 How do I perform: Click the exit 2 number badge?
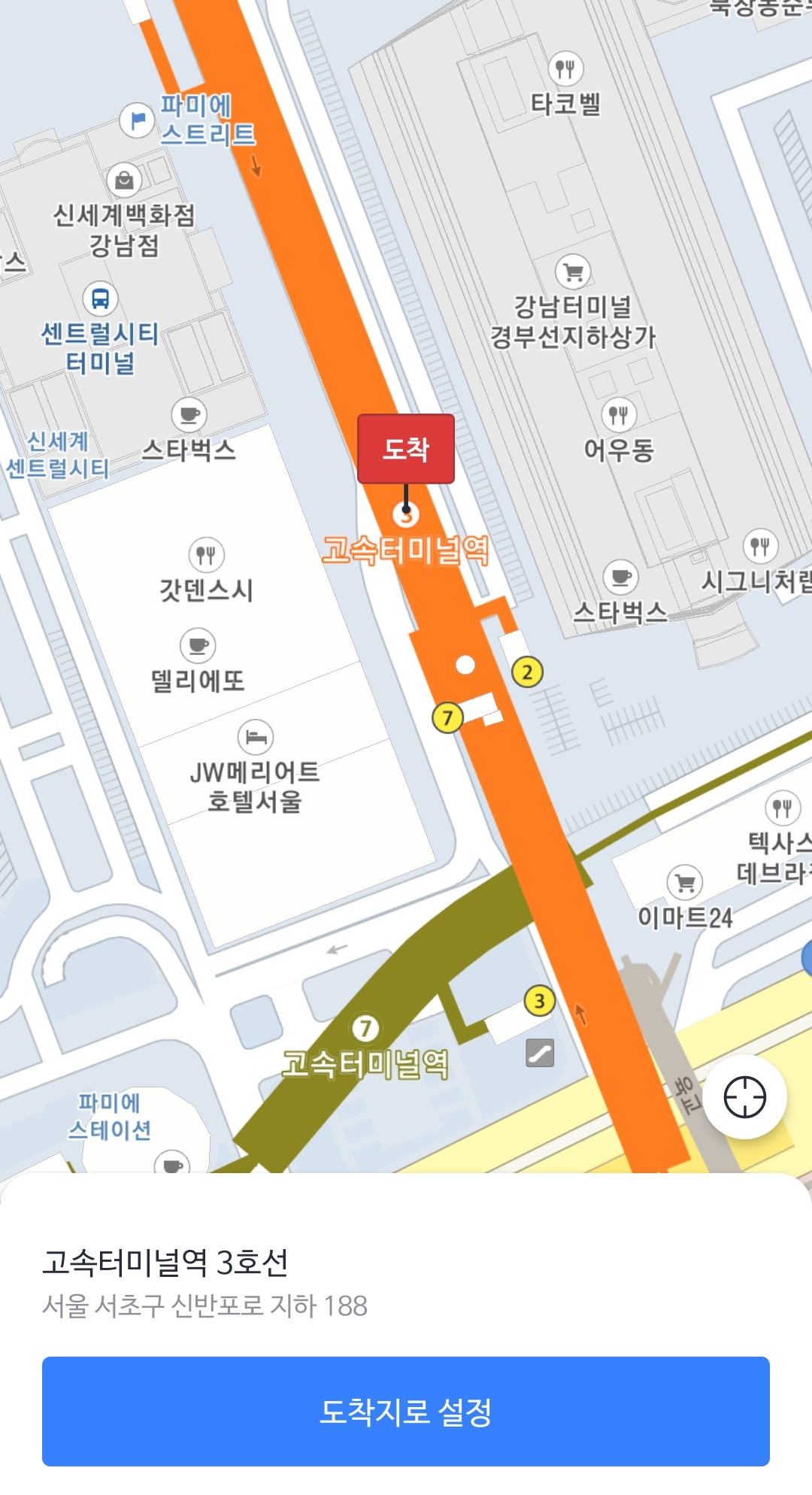pos(528,672)
